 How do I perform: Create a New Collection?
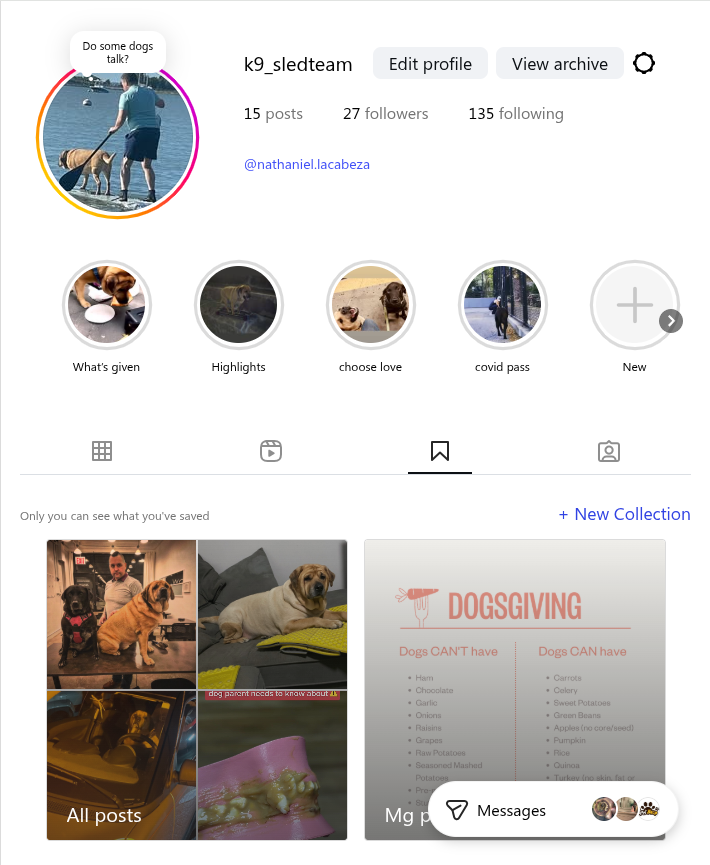pyautogui.click(x=624, y=514)
